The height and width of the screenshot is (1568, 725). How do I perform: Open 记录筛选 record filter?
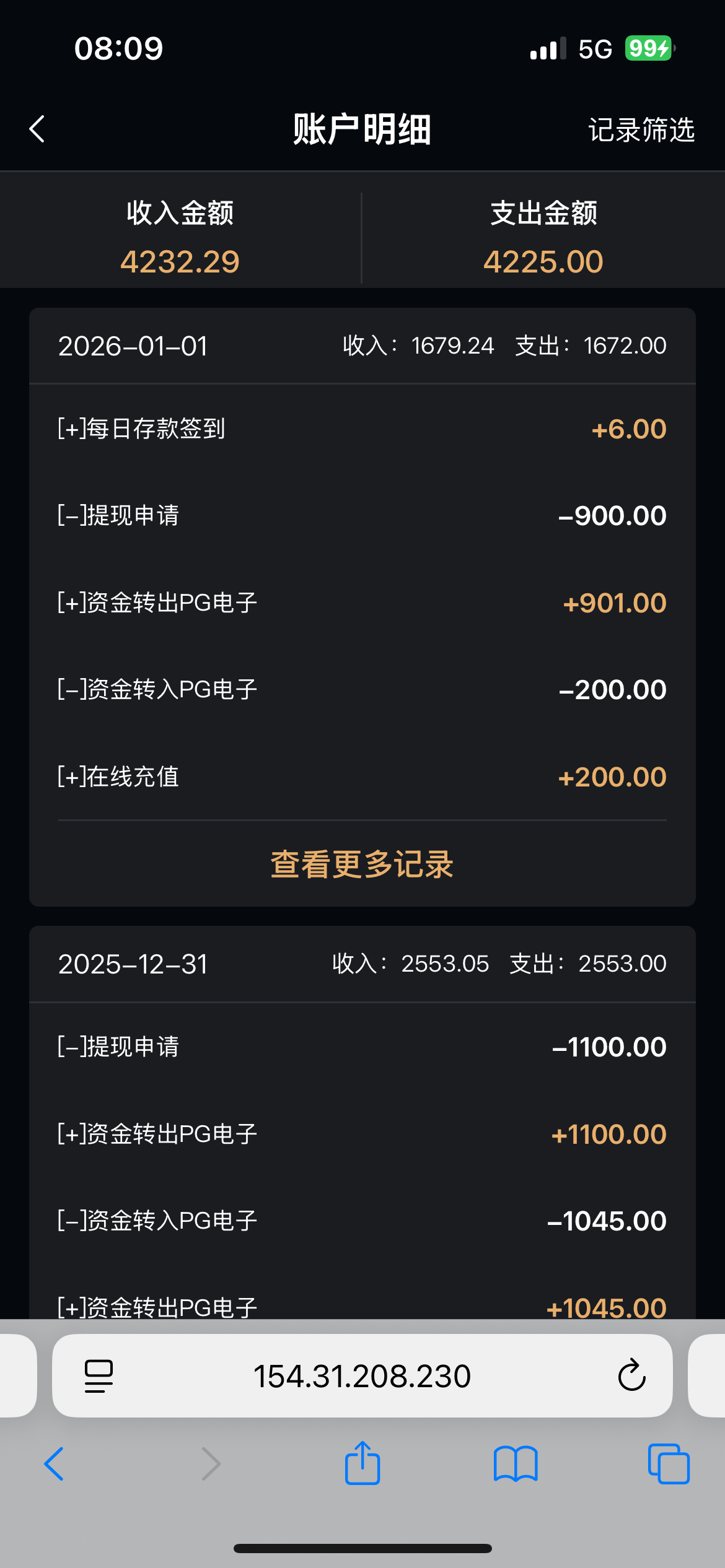(x=641, y=130)
